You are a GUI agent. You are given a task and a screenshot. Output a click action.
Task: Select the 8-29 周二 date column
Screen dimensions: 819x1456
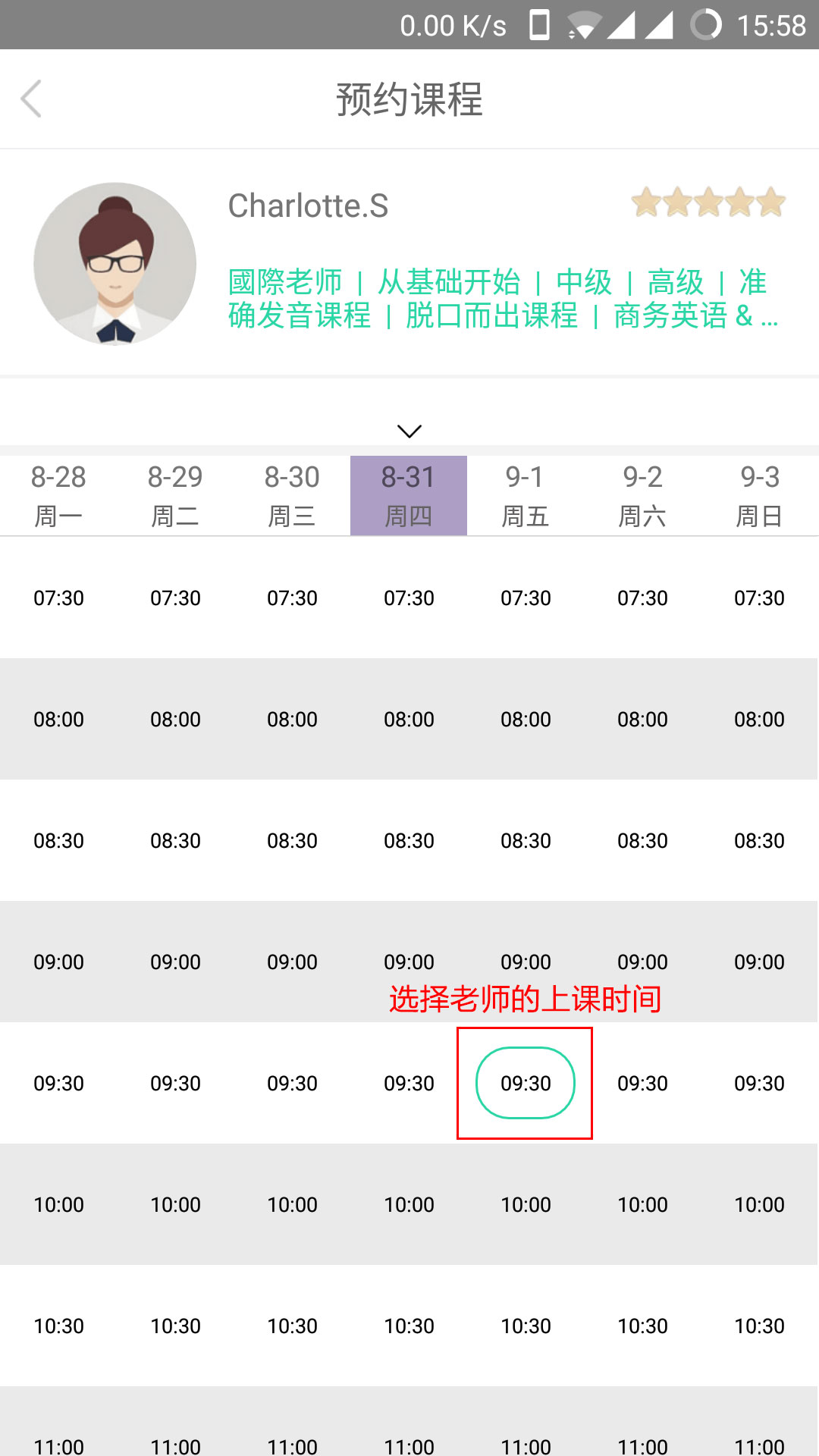(x=175, y=495)
